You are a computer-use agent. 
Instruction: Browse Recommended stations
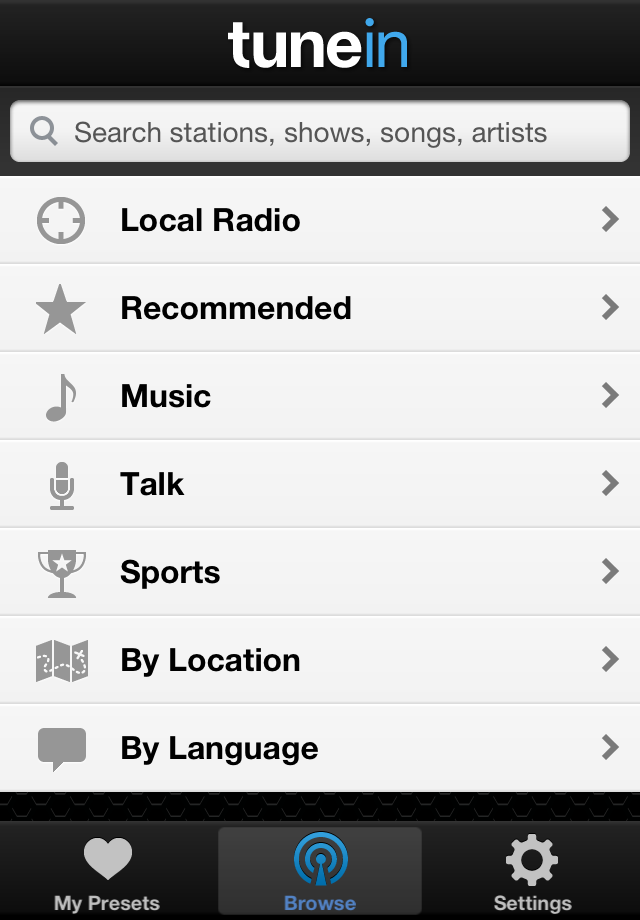pyautogui.click(x=320, y=308)
